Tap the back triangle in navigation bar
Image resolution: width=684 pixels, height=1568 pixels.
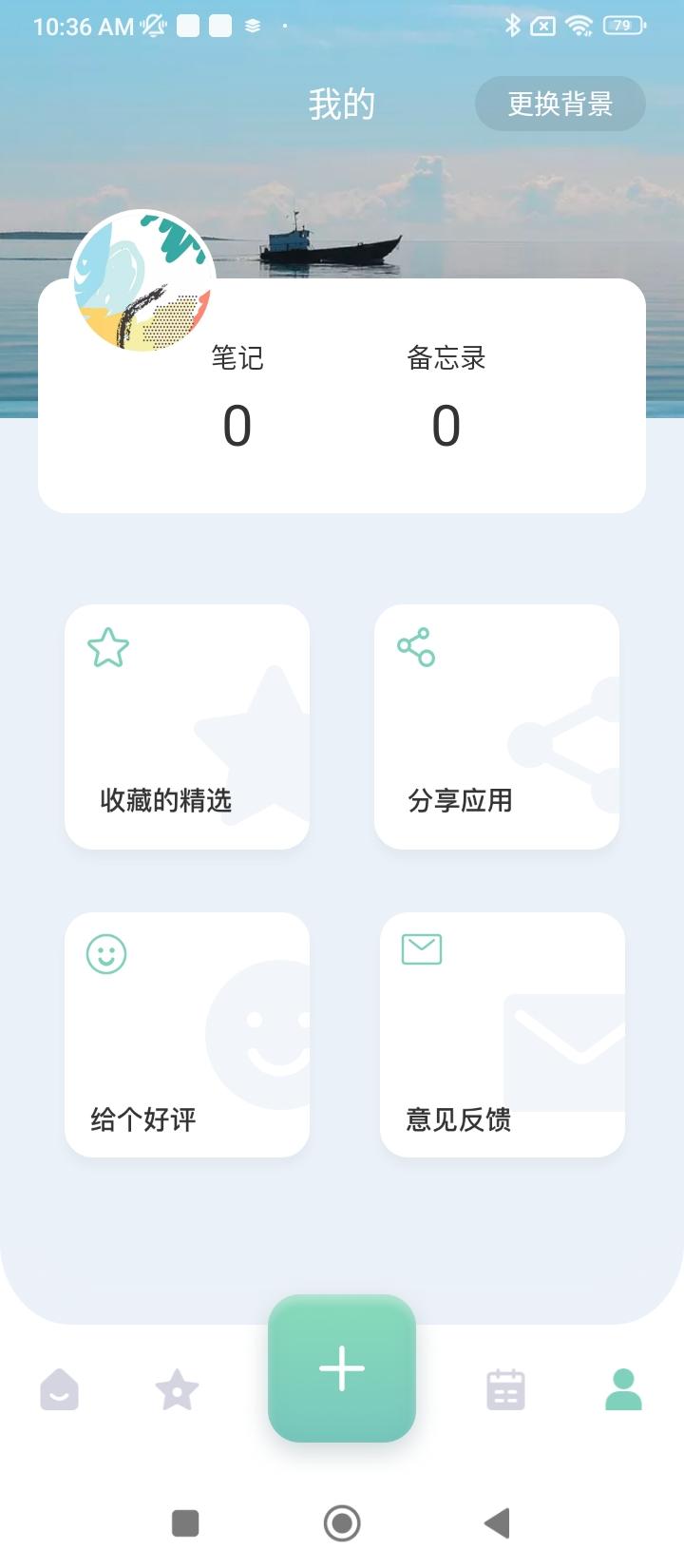(496, 1523)
